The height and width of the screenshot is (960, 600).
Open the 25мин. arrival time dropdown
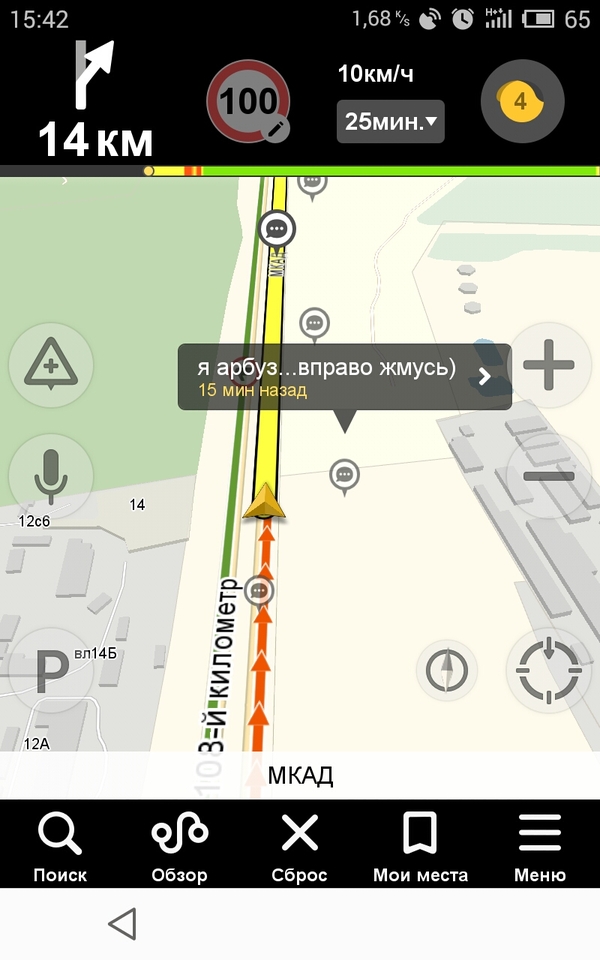tap(391, 122)
